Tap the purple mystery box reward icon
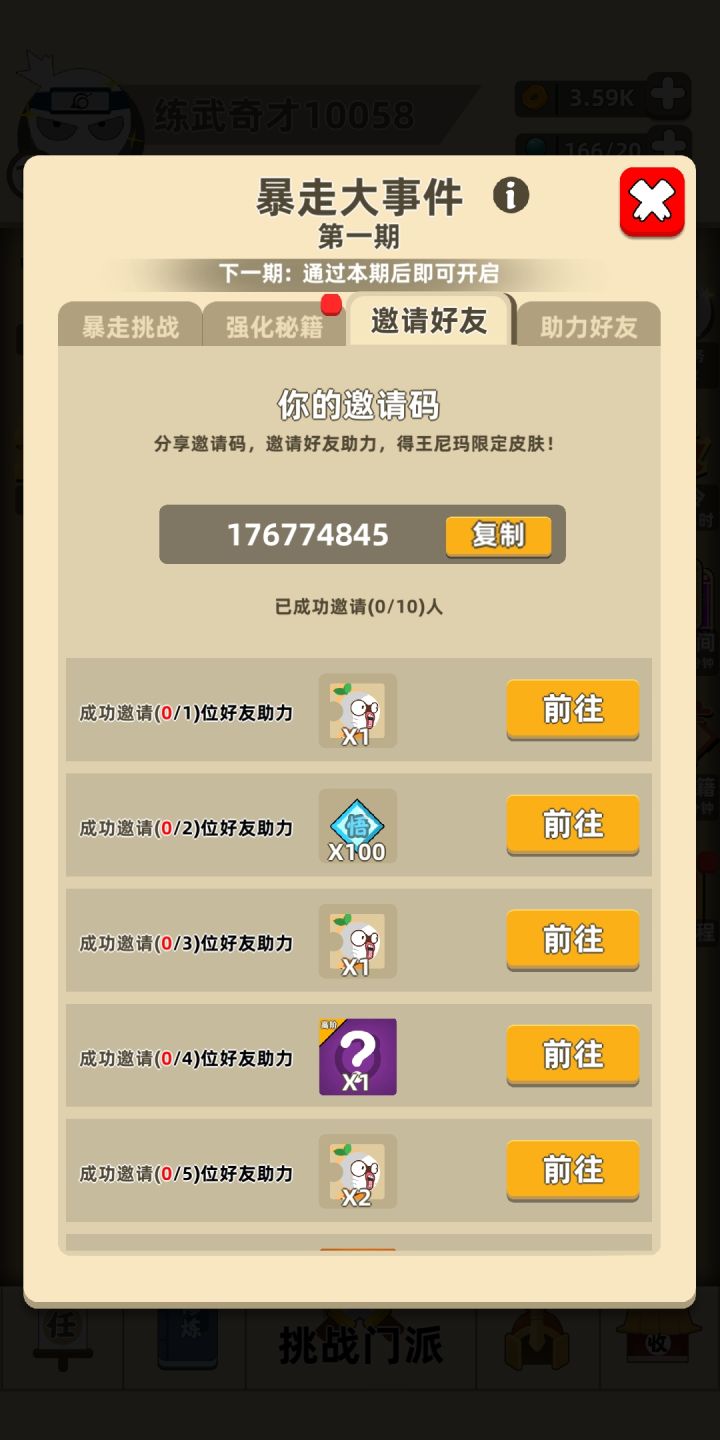 tap(358, 1056)
